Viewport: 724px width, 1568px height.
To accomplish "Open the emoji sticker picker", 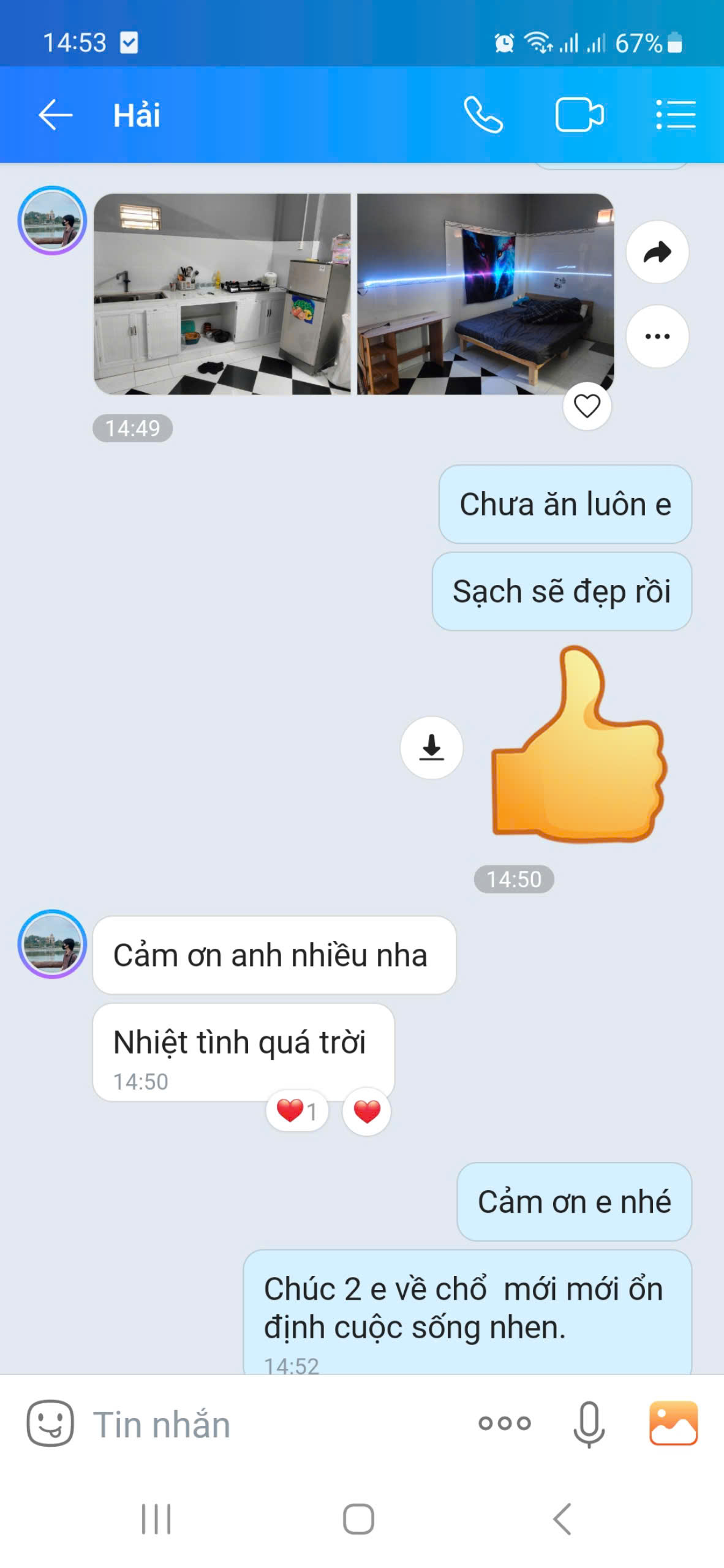I will pos(50,1423).
